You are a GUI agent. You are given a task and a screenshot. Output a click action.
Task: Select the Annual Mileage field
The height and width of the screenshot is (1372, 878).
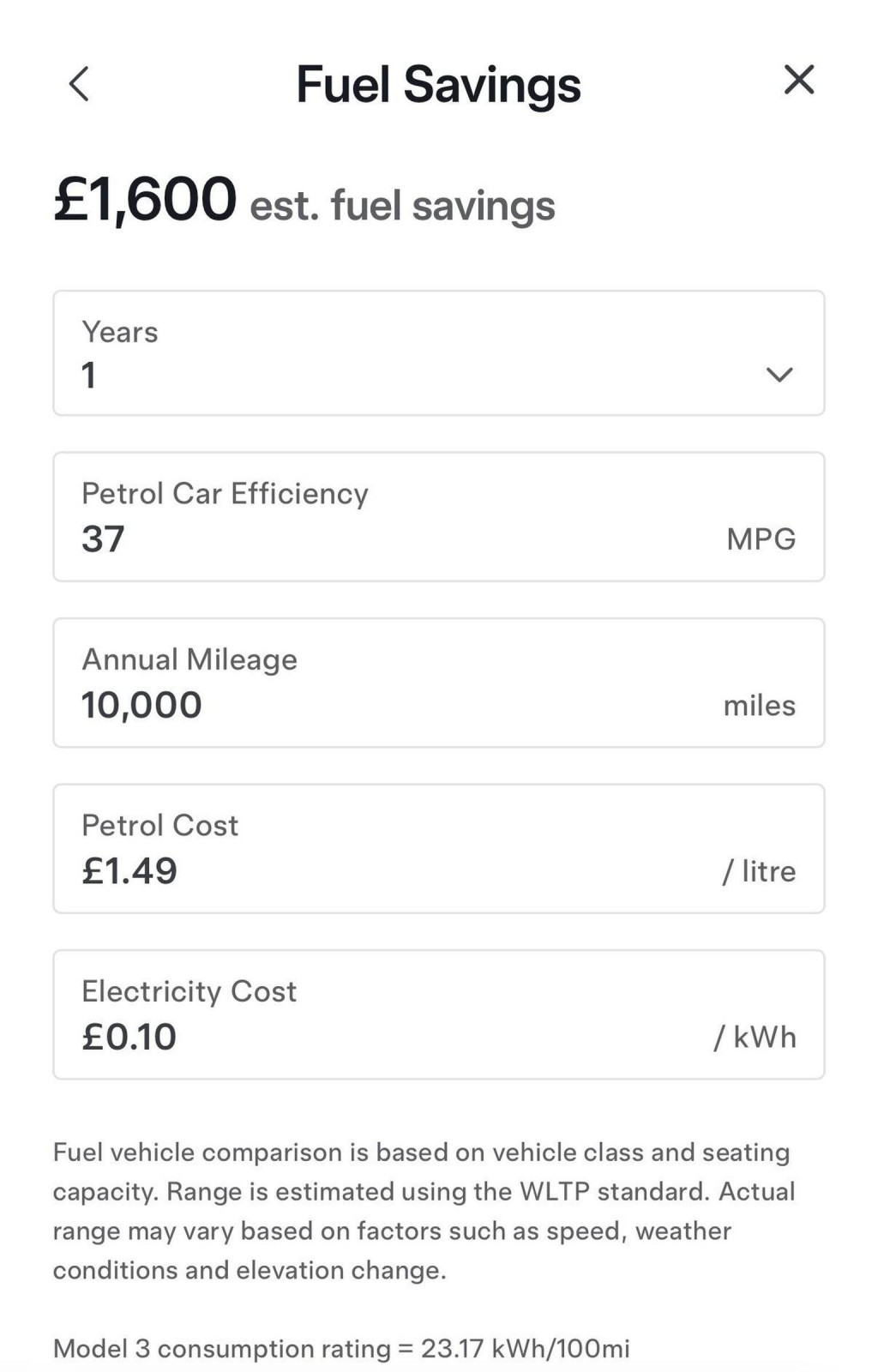(439, 682)
